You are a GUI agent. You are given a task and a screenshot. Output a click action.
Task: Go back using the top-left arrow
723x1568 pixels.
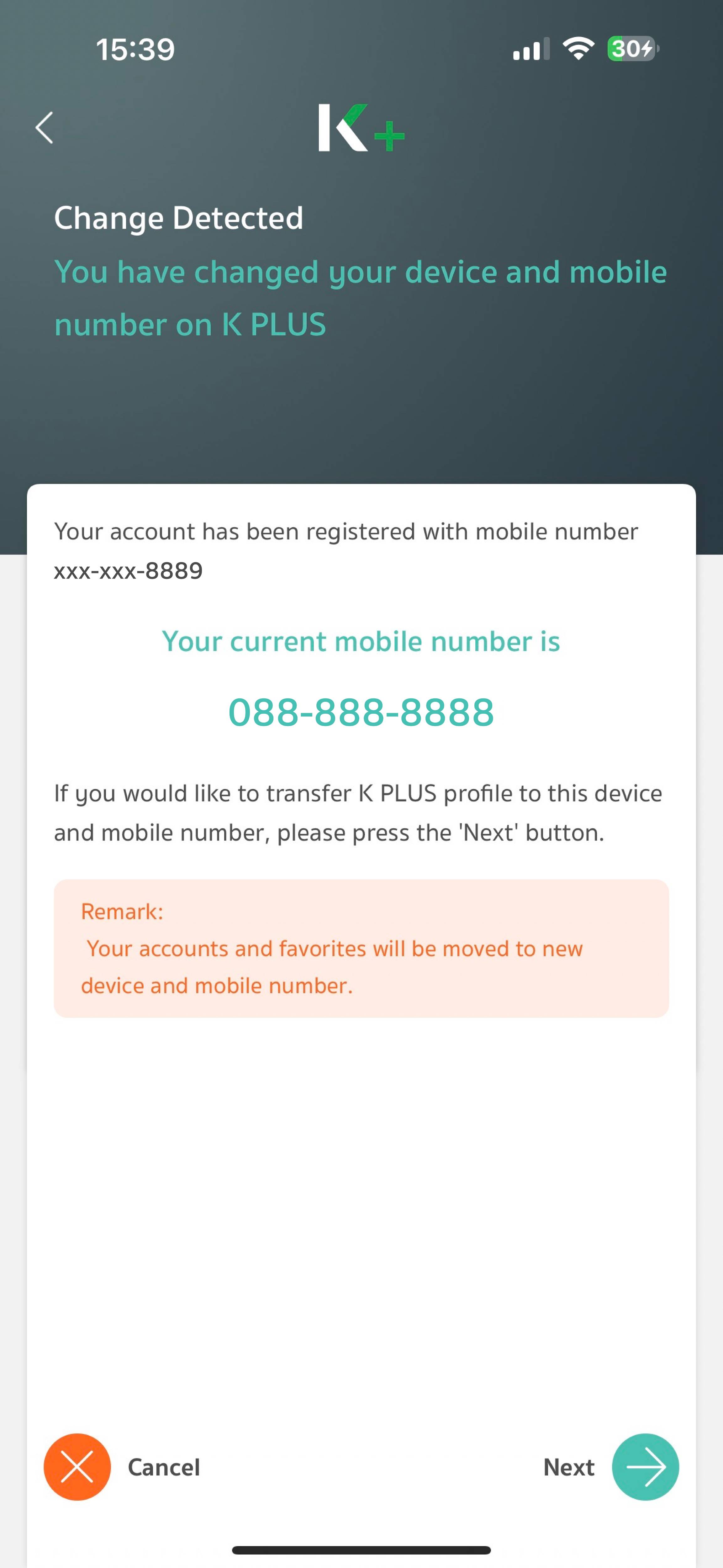point(45,127)
